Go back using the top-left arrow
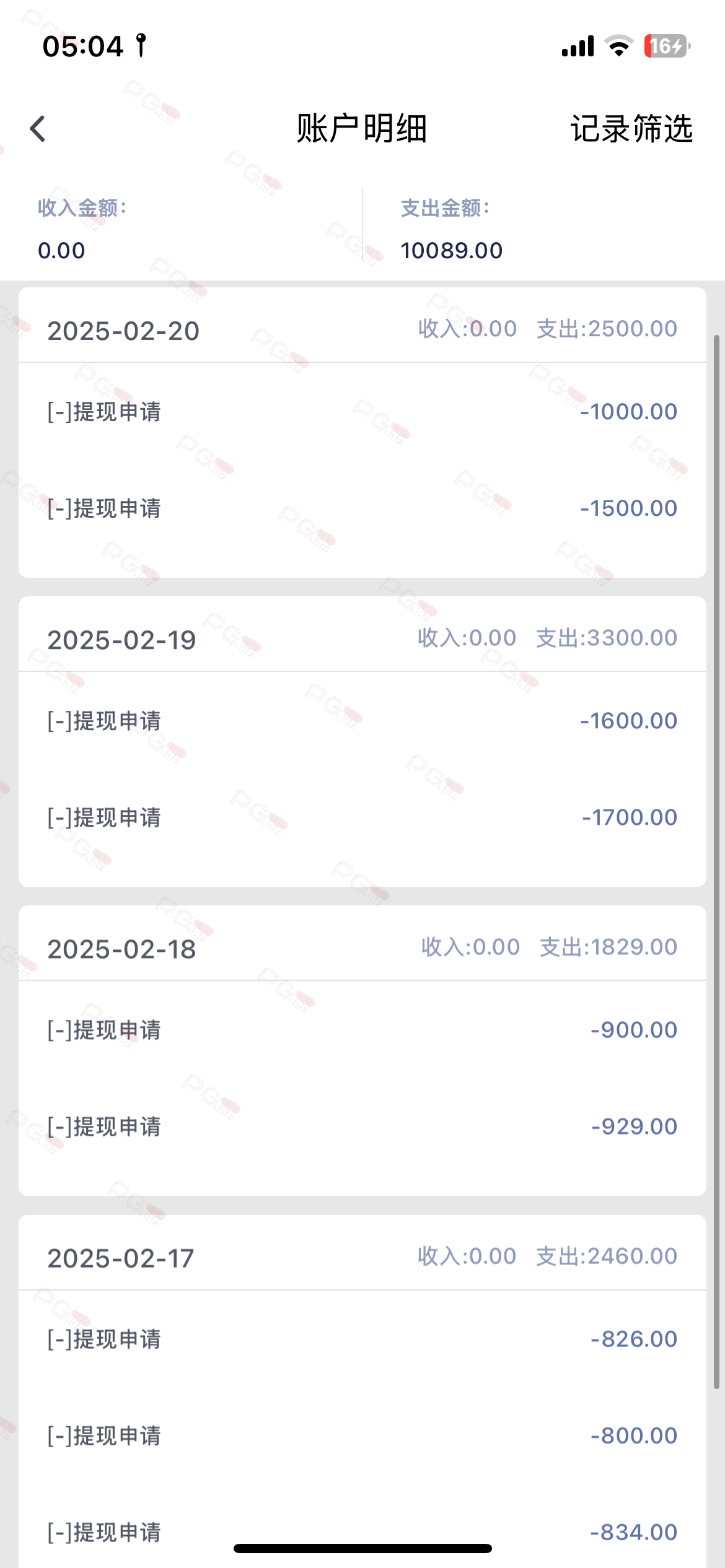The width and height of the screenshot is (725, 1568). 38,129
